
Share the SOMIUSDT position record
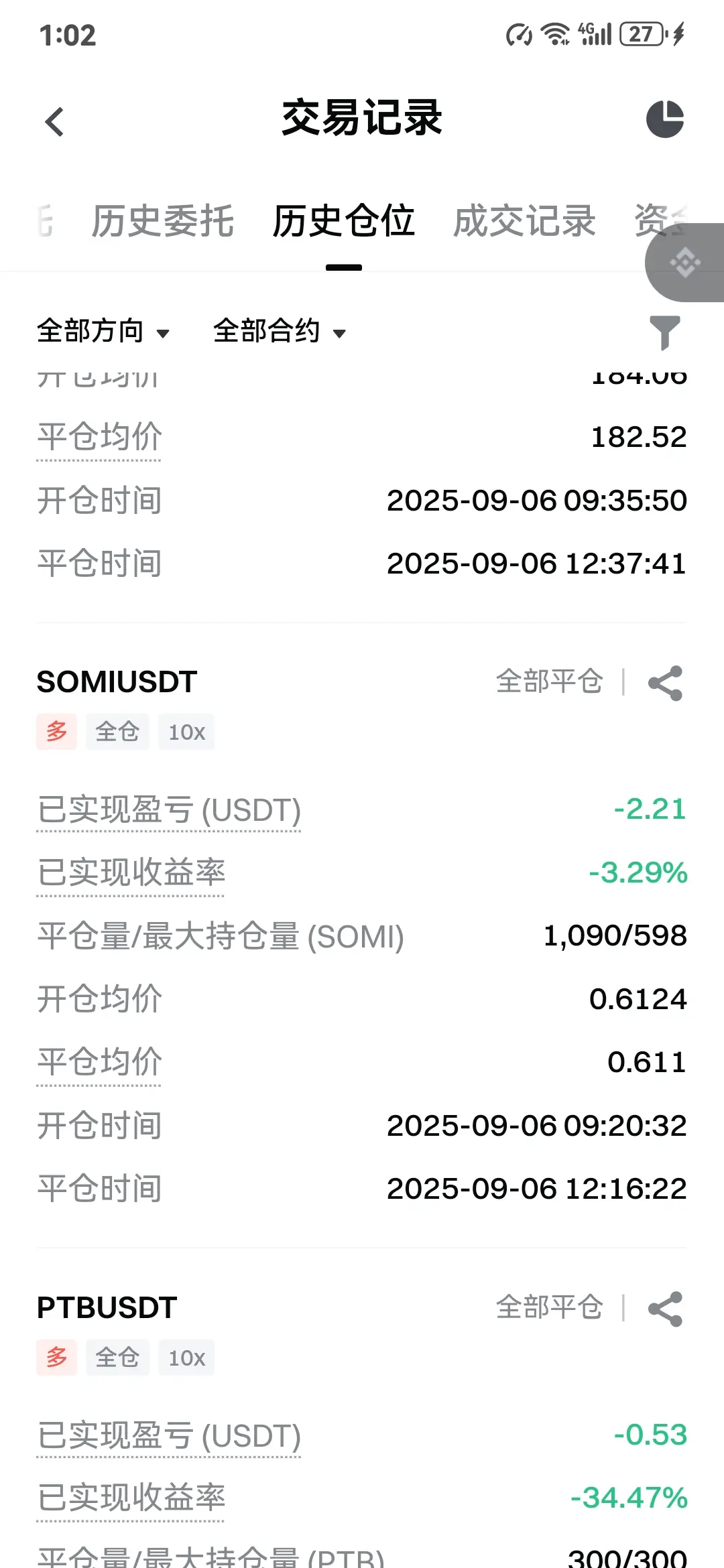(x=665, y=683)
